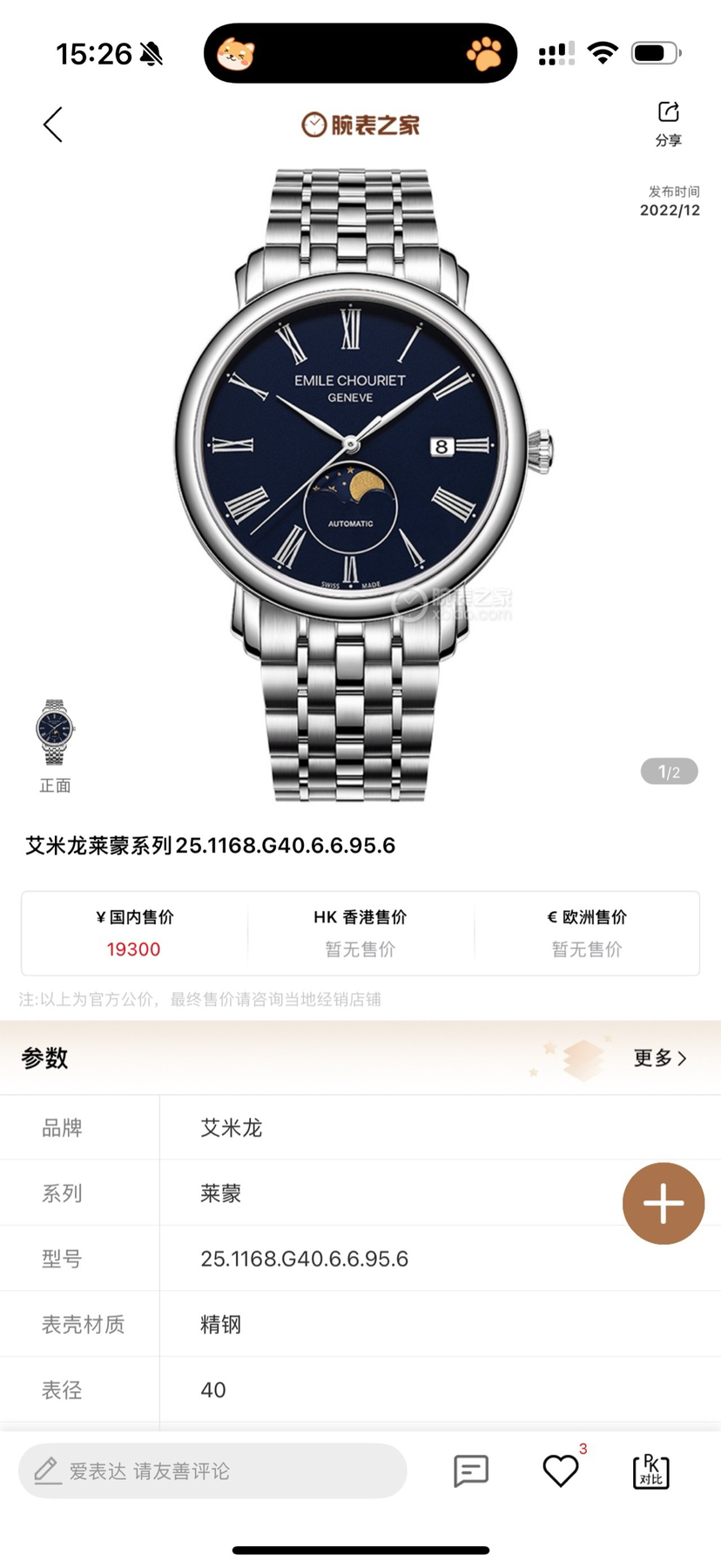Open the comment input field
721x1568 pixels.
[212, 1470]
